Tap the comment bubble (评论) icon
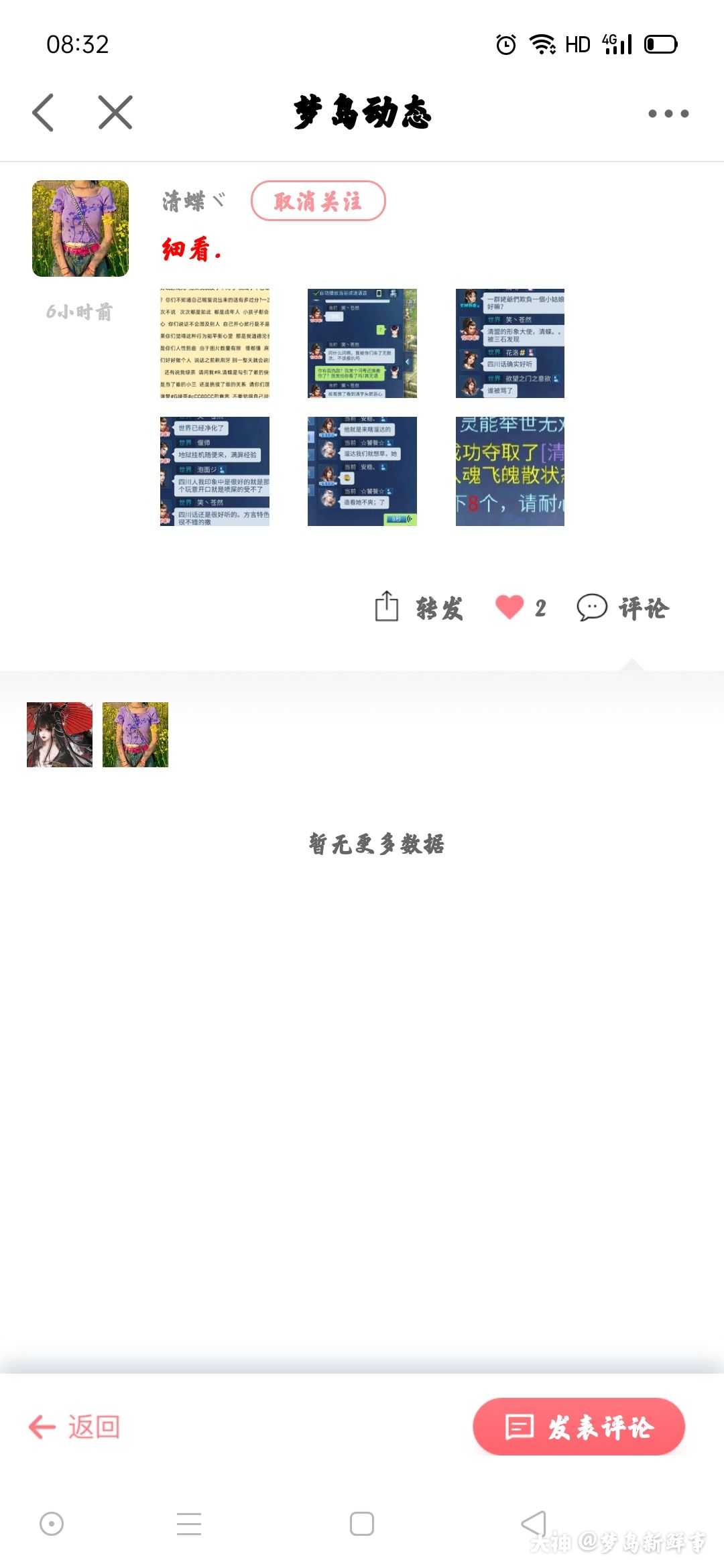This screenshot has width=724, height=1568. click(592, 608)
